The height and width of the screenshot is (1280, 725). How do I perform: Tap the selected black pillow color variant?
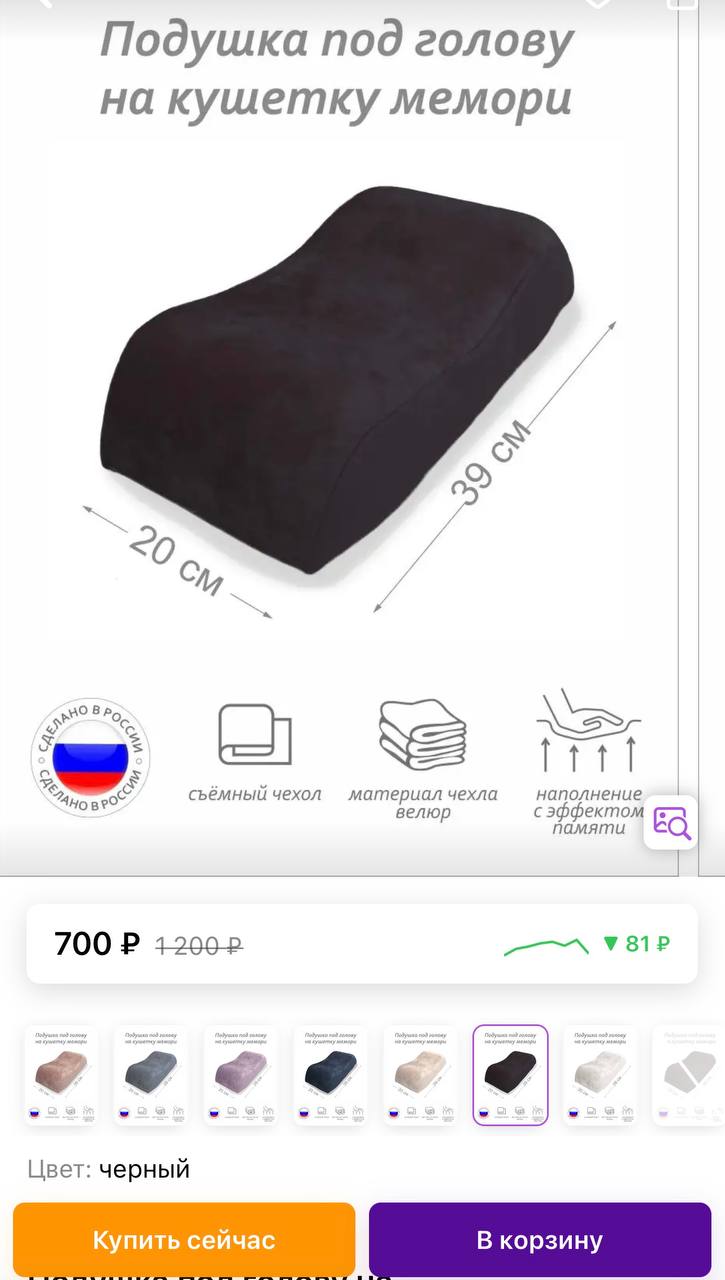point(511,1075)
